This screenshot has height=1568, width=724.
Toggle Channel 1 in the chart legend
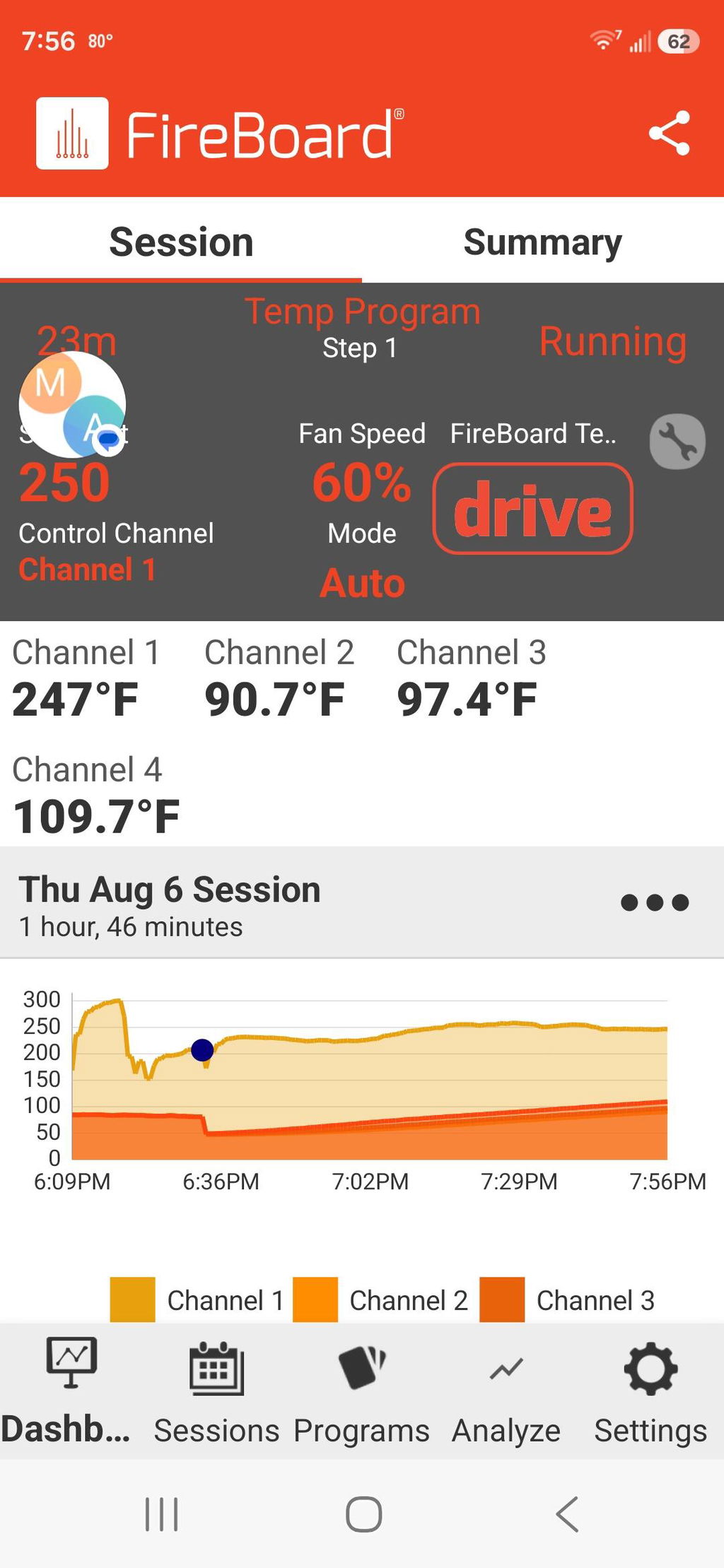point(197,1299)
